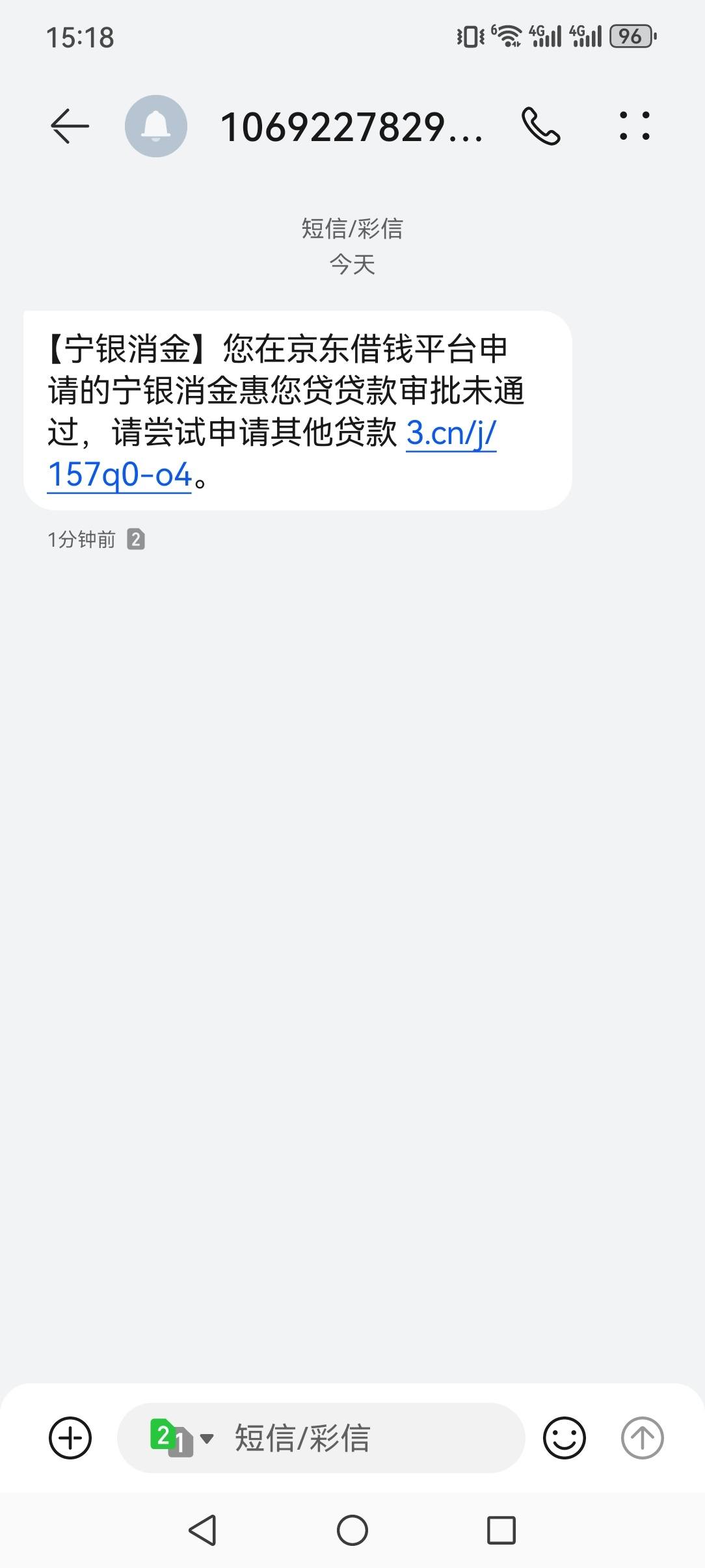This screenshot has height=1568, width=705.
Task: Open the sender's avatar with the bell
Action: click(x=156, y=126)
